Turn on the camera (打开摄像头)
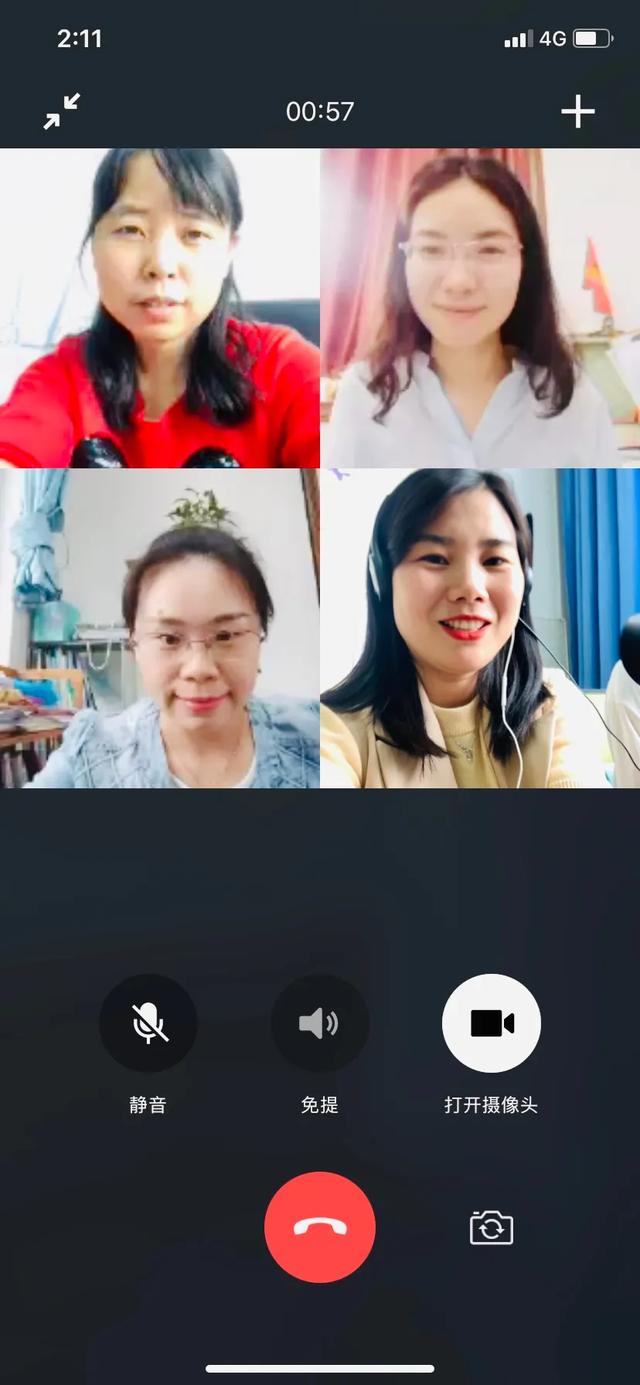 pos(491,1023)
